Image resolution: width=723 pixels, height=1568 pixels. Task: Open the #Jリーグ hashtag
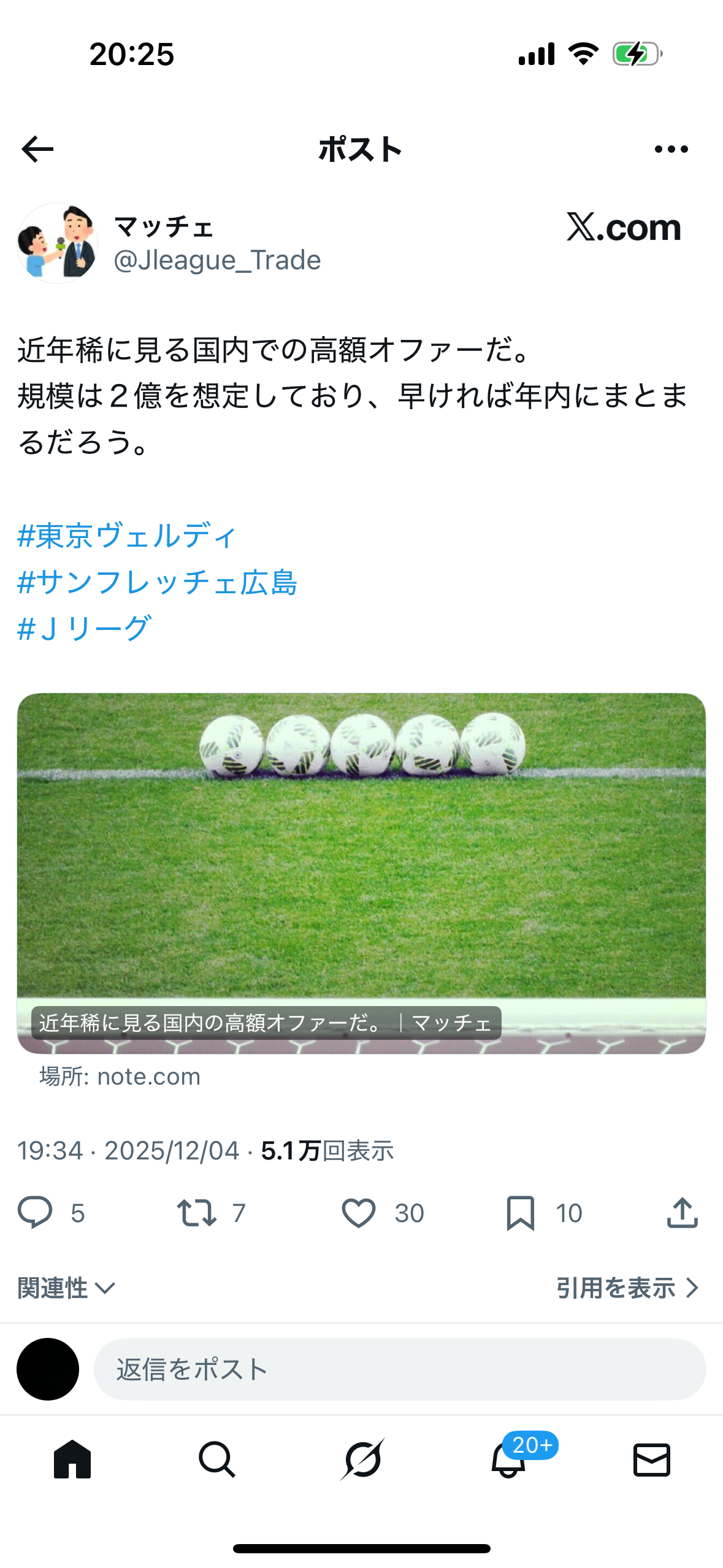(x=84, y=628)
